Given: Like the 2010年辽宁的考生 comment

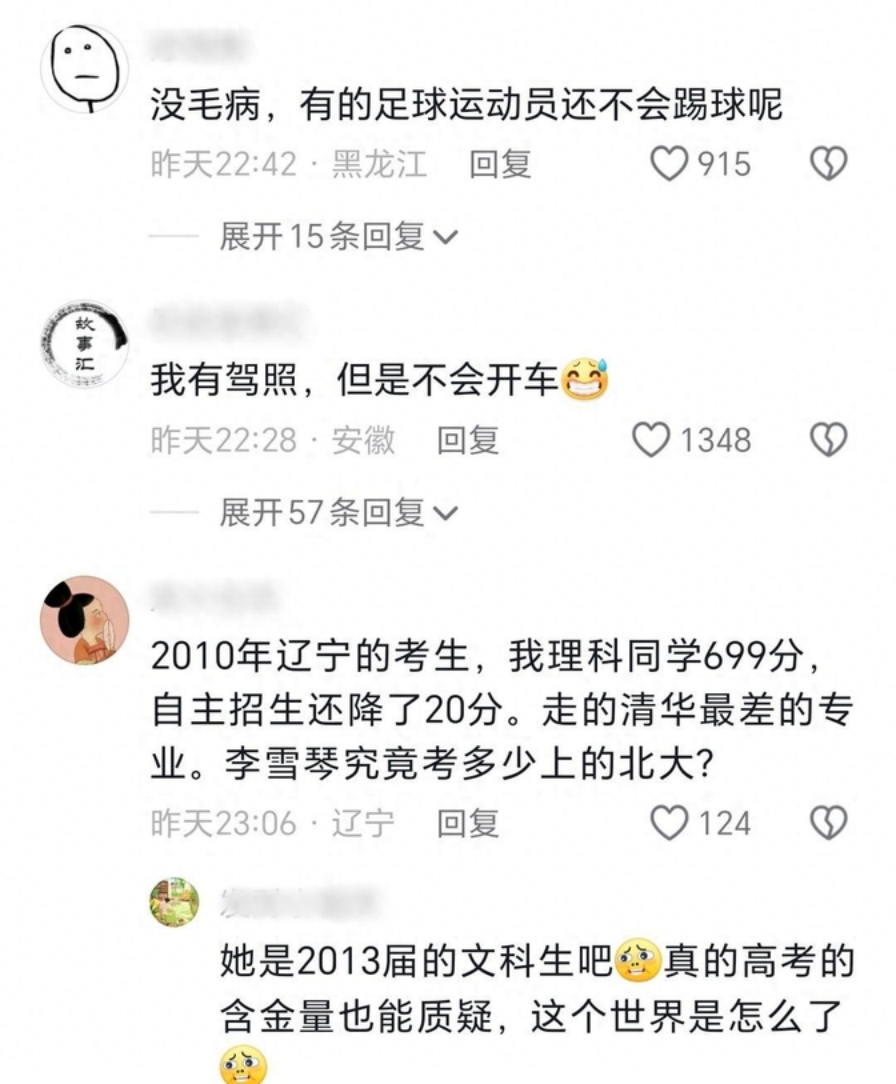Looking at the screenshot, I should point(672,823).
